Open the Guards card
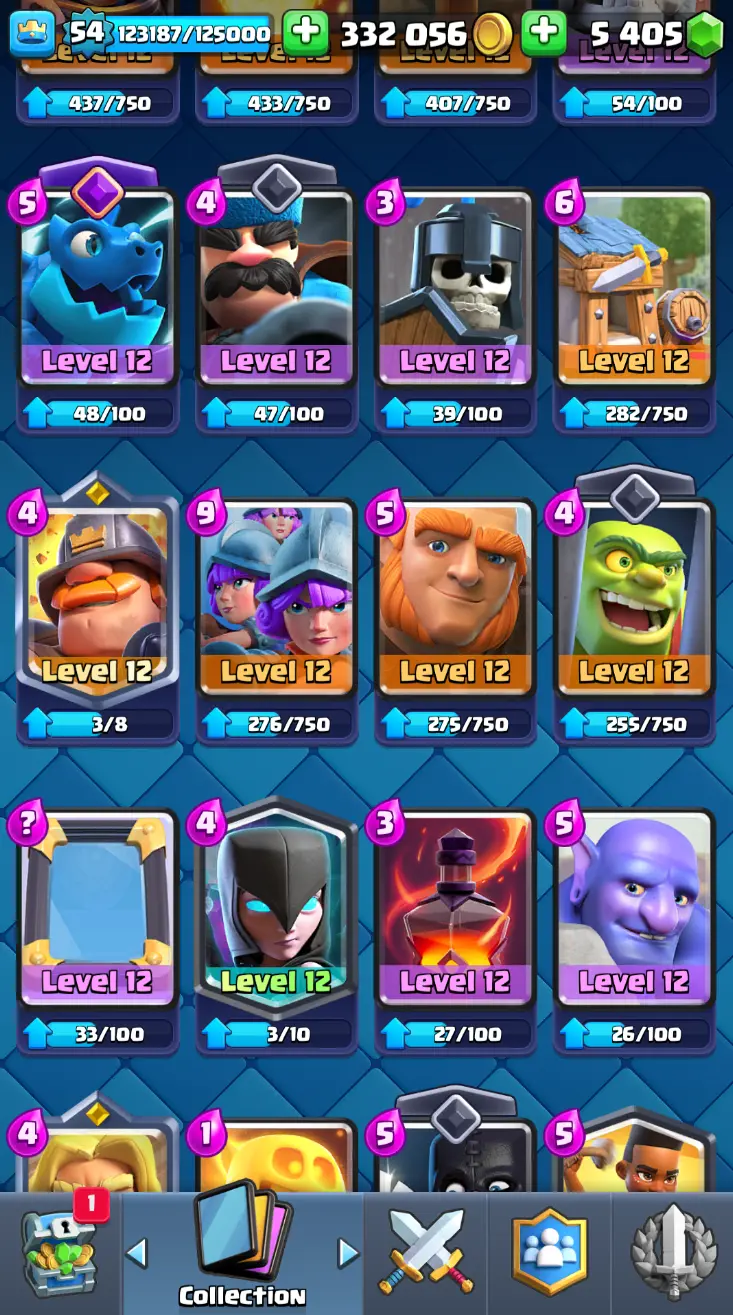733x1315 pixels. pyautogui.click(x=455, y=290)
